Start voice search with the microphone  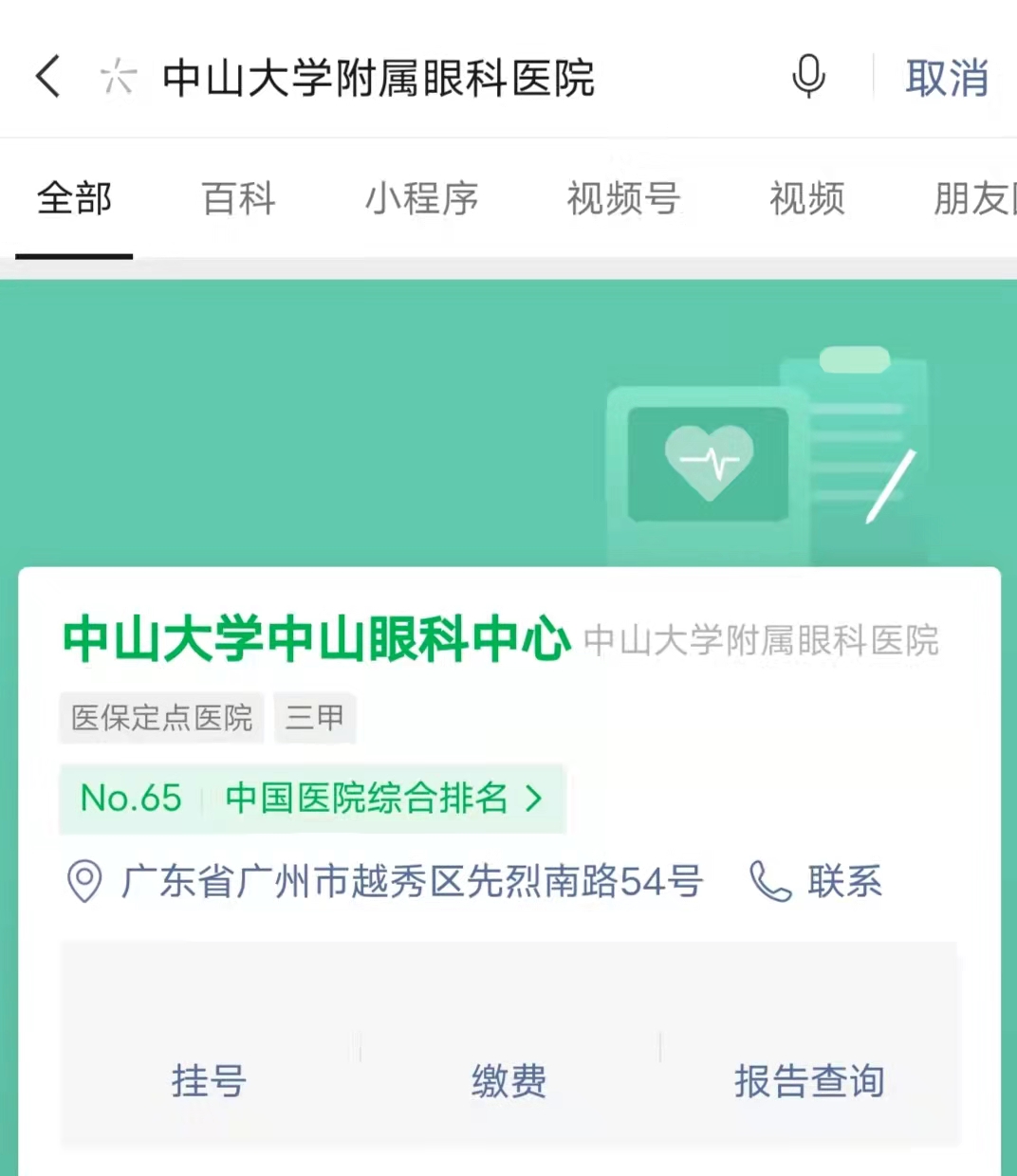pyautogui.click(x=808, y=77)
